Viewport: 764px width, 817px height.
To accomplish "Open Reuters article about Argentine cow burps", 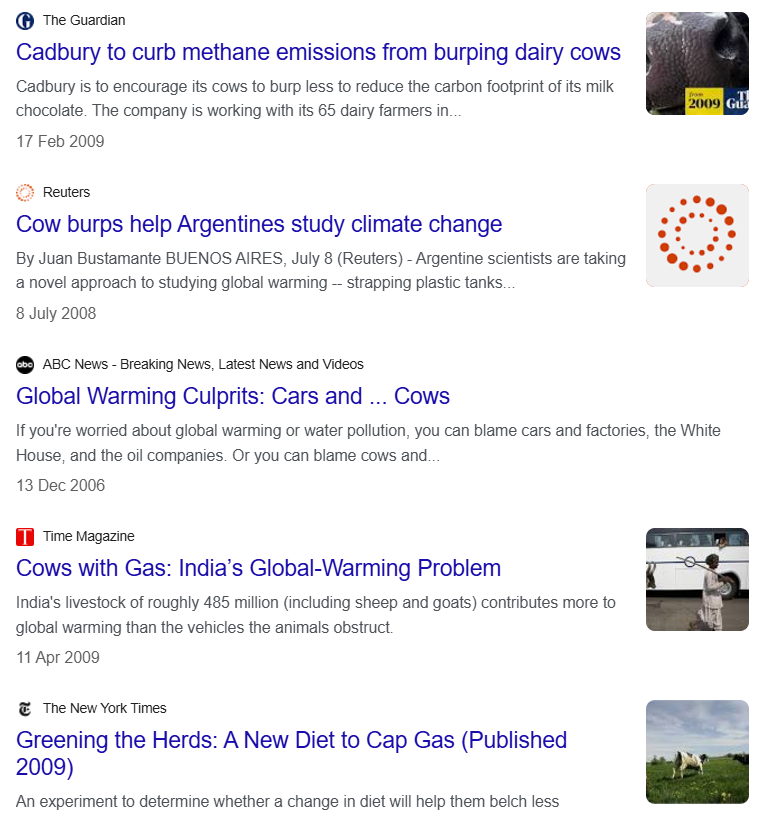I will click(x=259, y=224).
